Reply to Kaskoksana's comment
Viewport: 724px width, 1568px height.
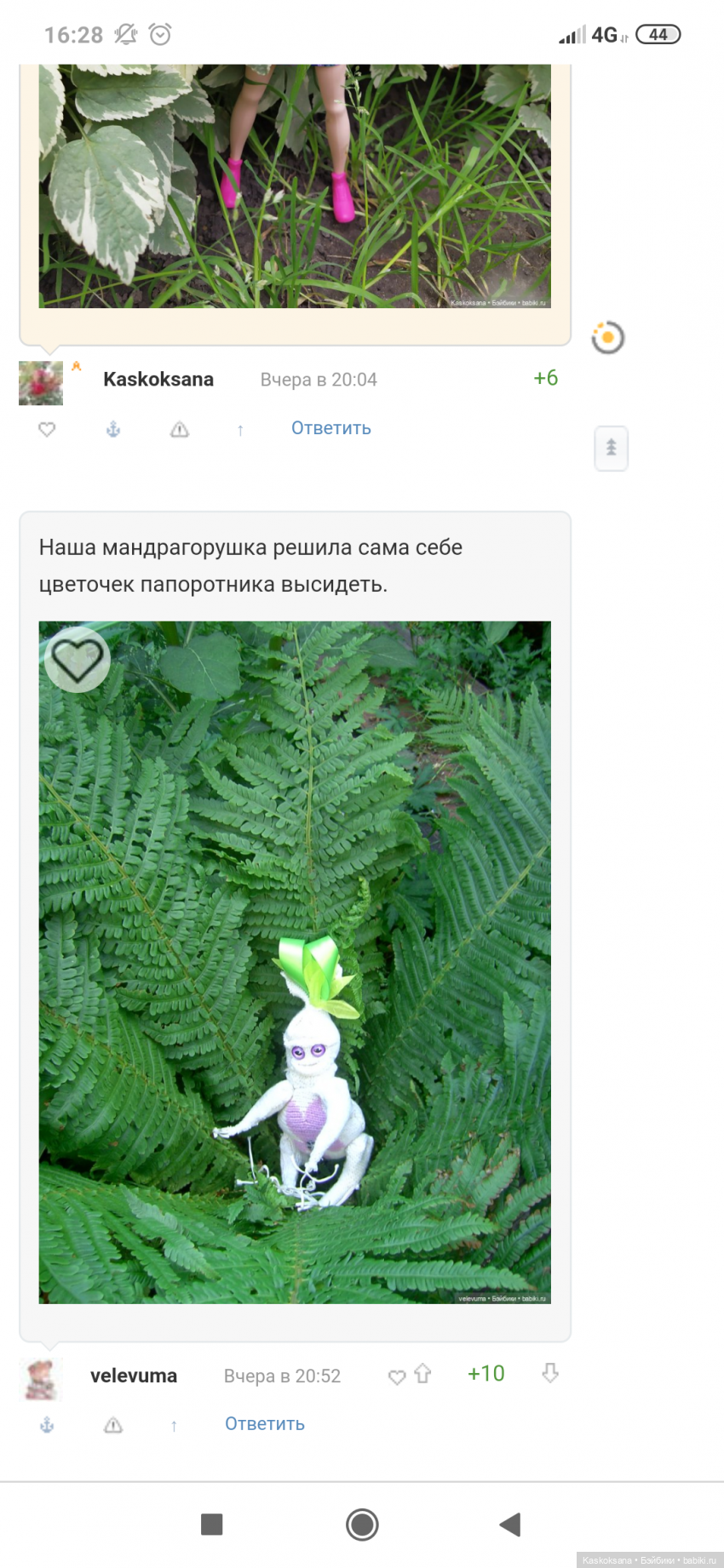330,428
